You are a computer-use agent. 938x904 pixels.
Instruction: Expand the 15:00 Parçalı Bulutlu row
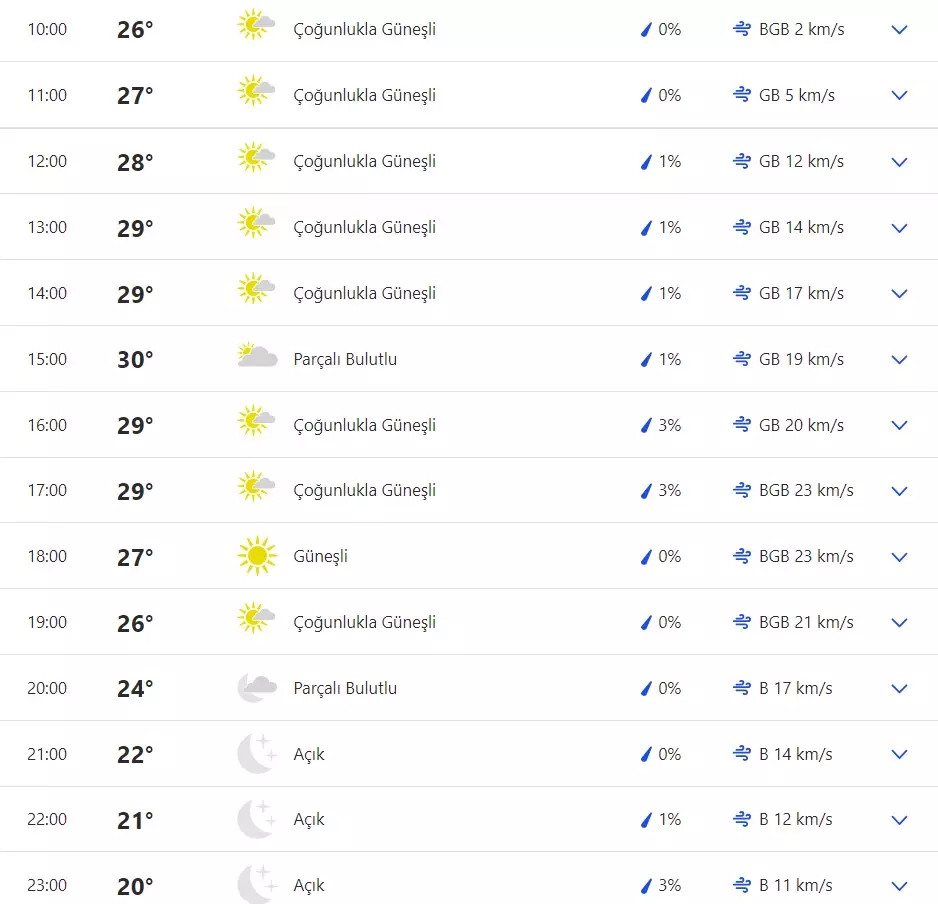899,360
